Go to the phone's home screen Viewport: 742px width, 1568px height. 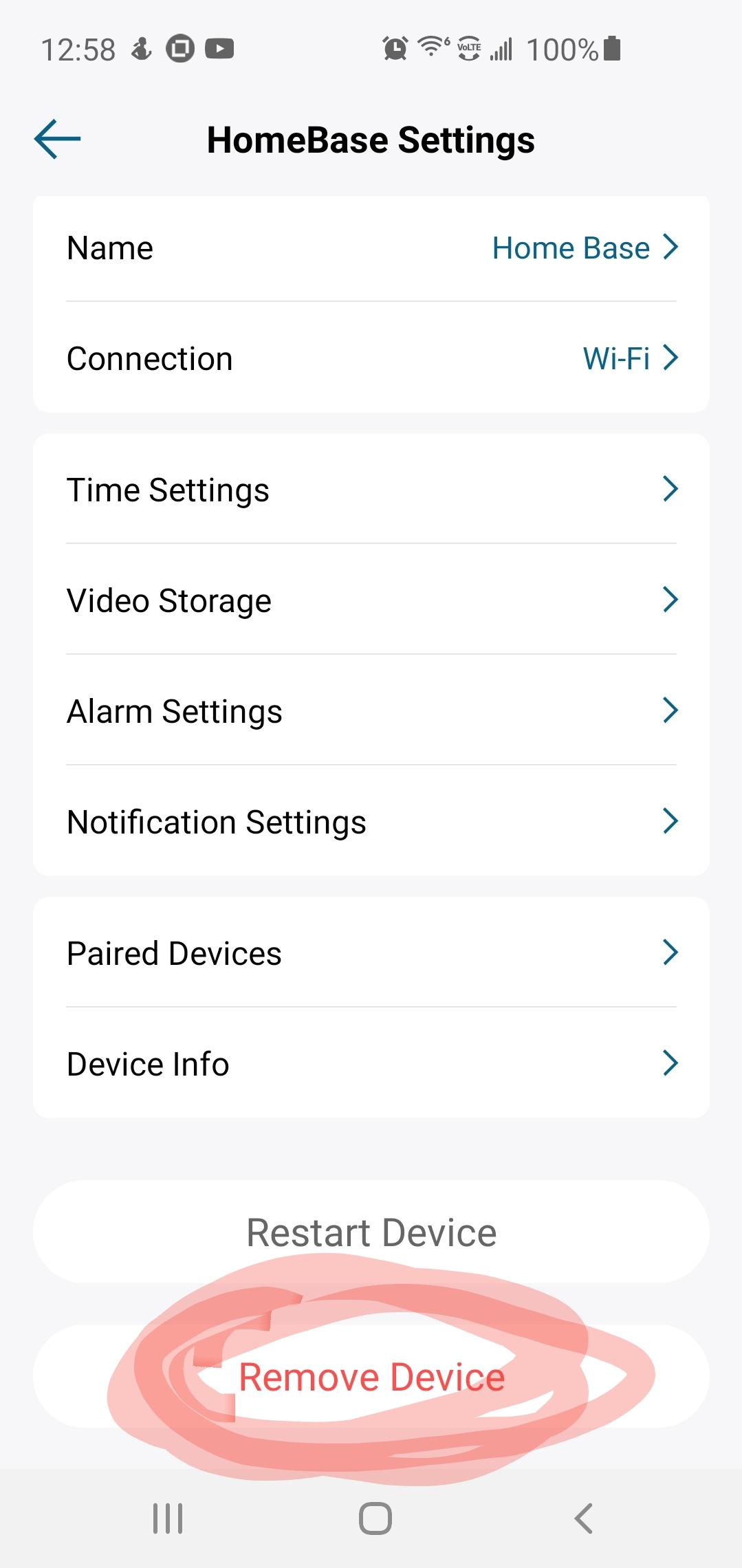coord(375,1518)
